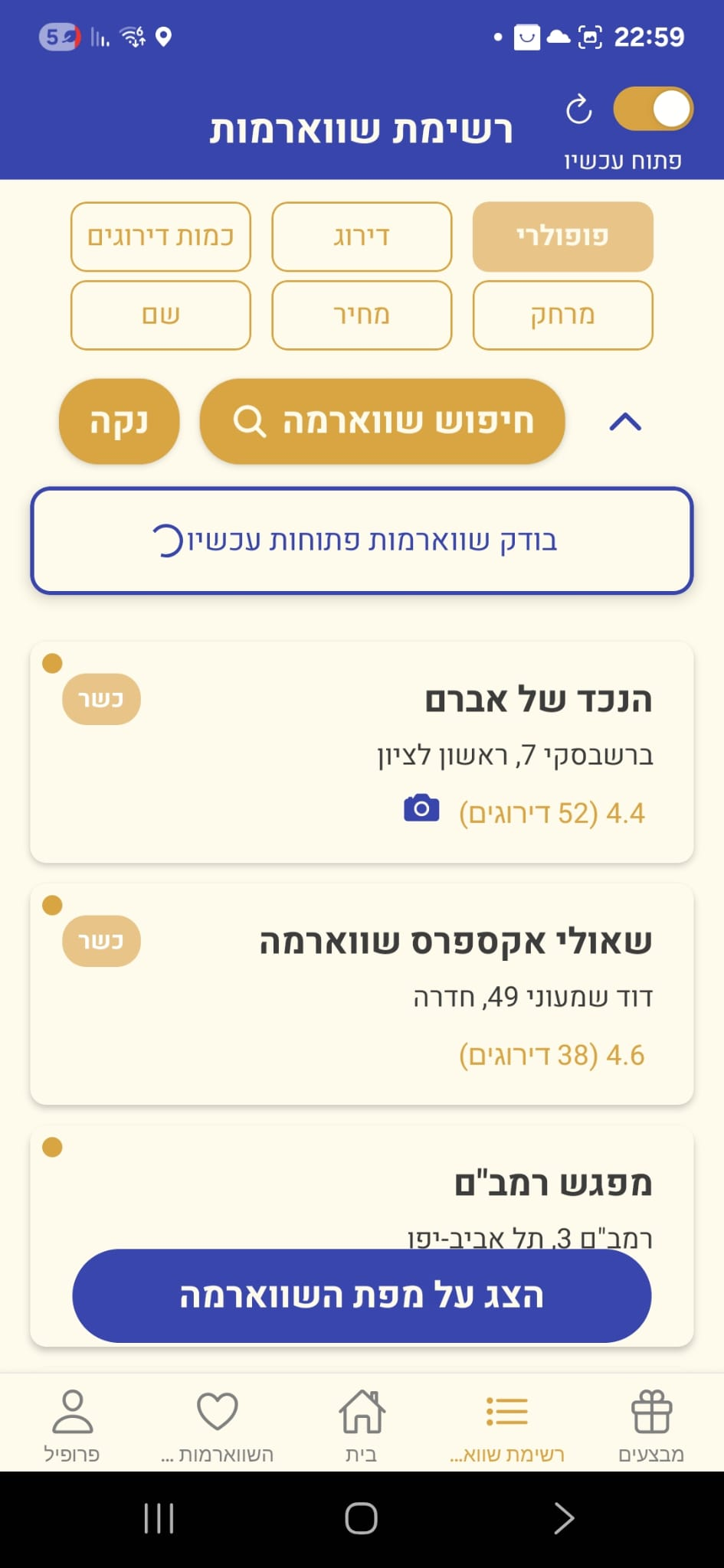The width and height of the screenshot is (724, 1568).
Task: Tap the כשר badge on הנכד של אברם
Action: (100, 699)
